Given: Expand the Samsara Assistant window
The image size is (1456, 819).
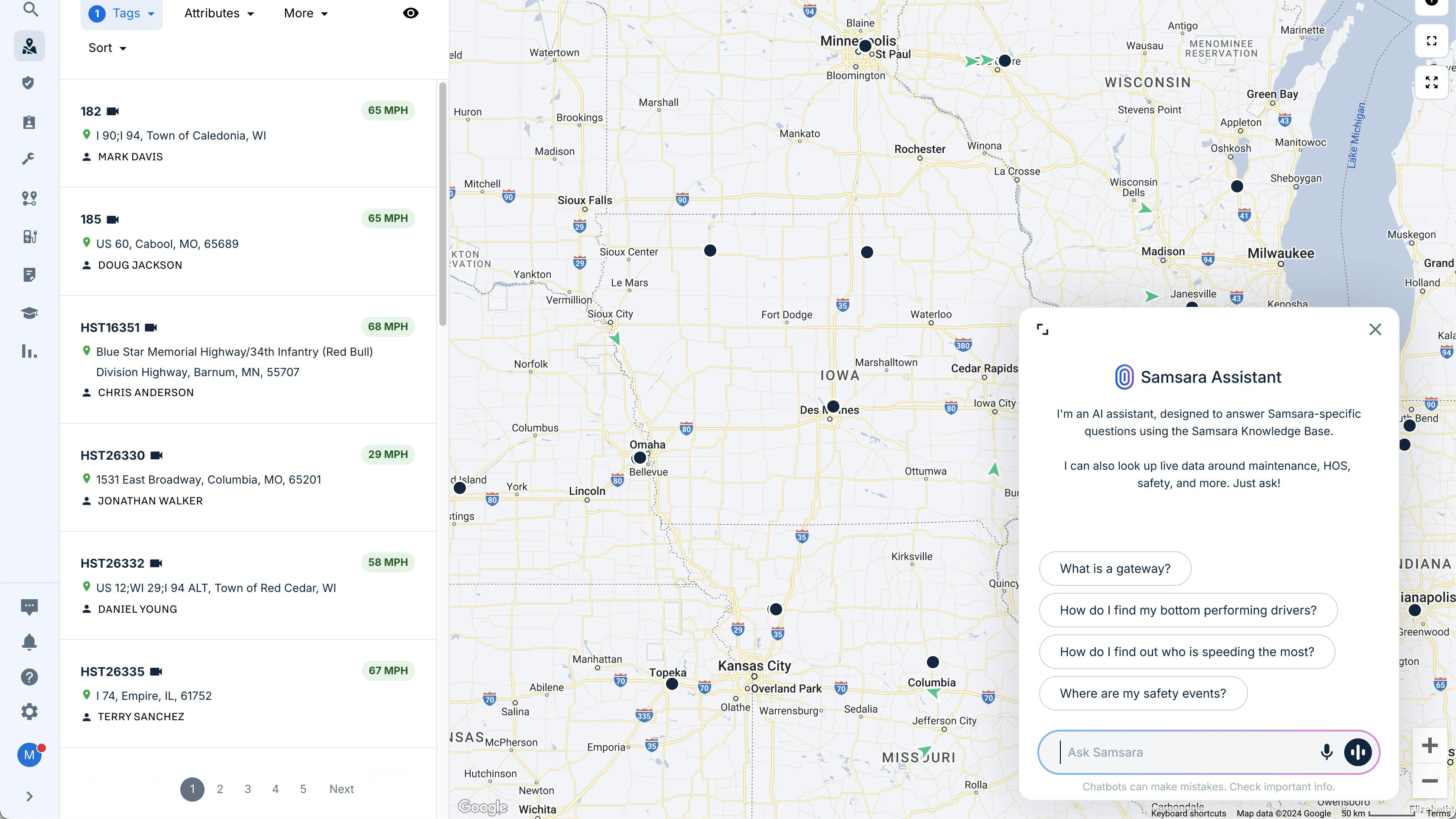Looking at the screenshot, I should pos(1042,329).
